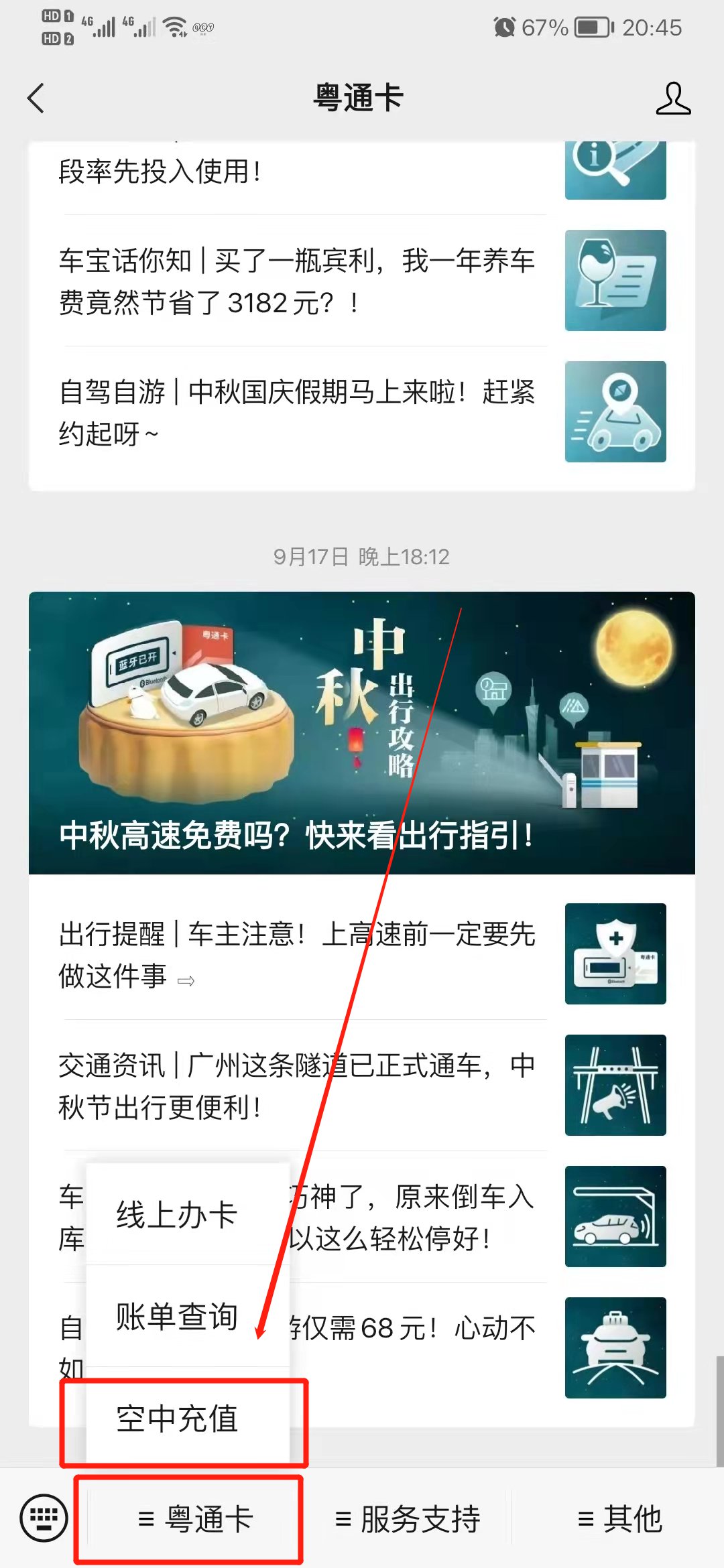Image resolution: width=724 pixels, height=1568 pixels.
Task: Select 空中充值 in the popup menu
Action: pos(177,1418)
